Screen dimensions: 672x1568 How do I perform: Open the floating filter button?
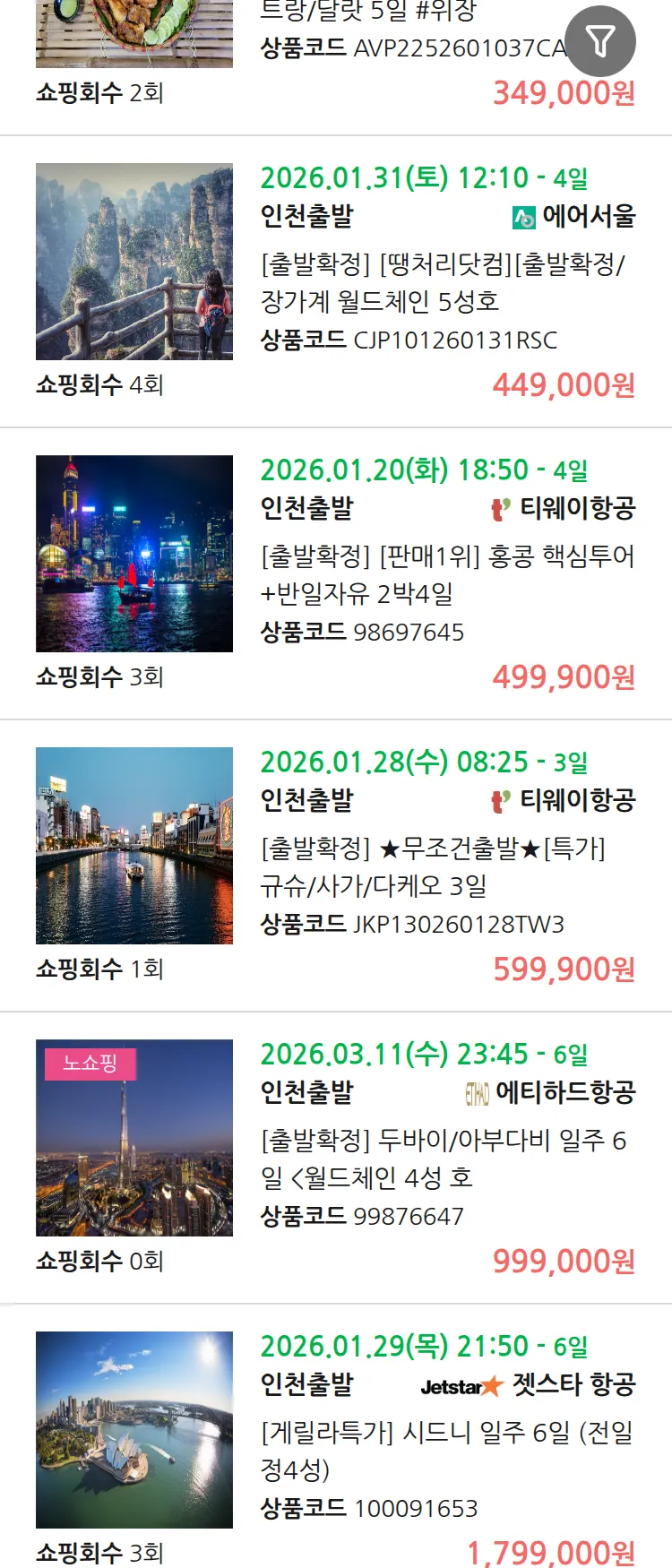pos(600,41)
